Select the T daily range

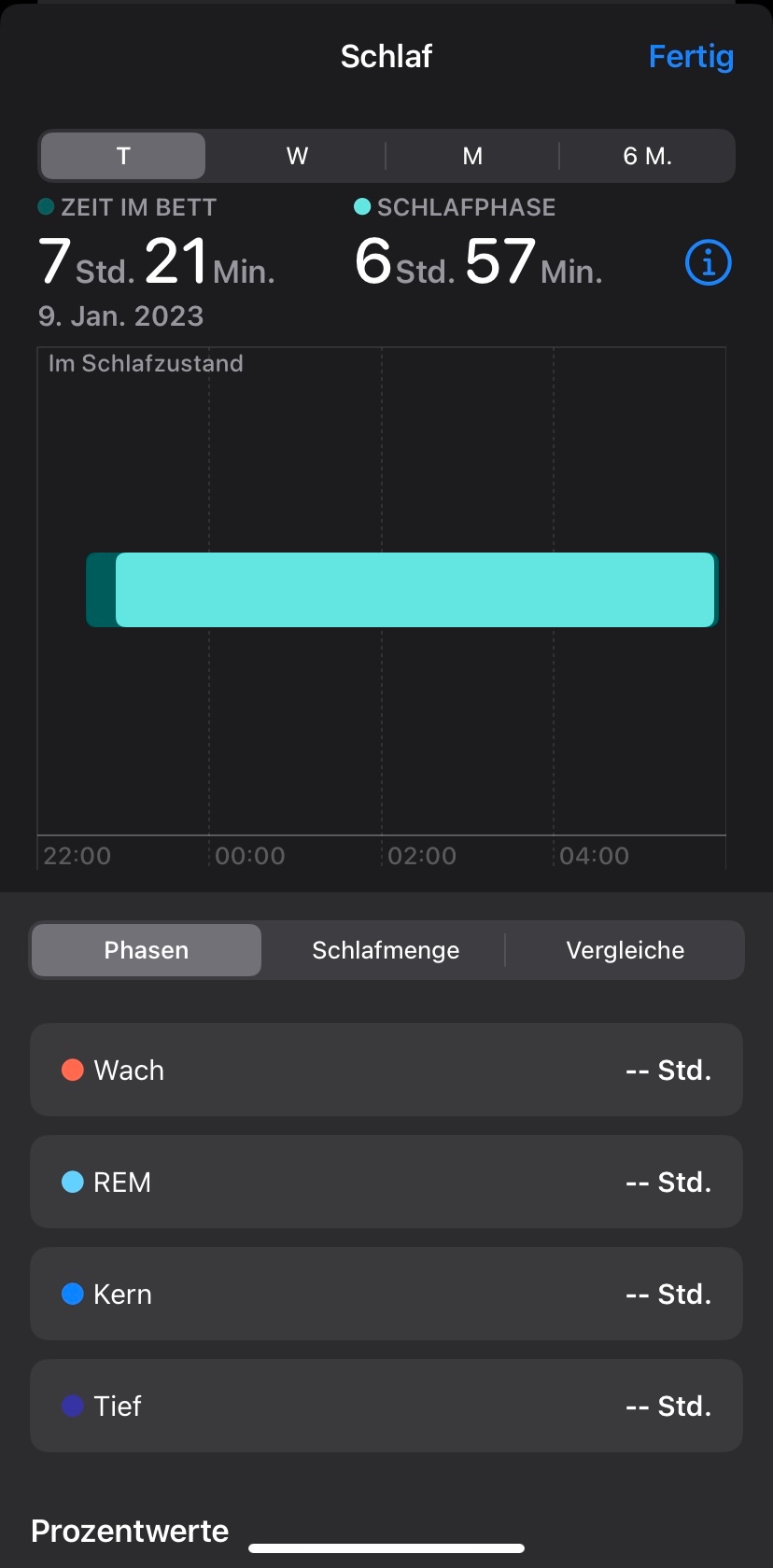(x=123, y=156)
